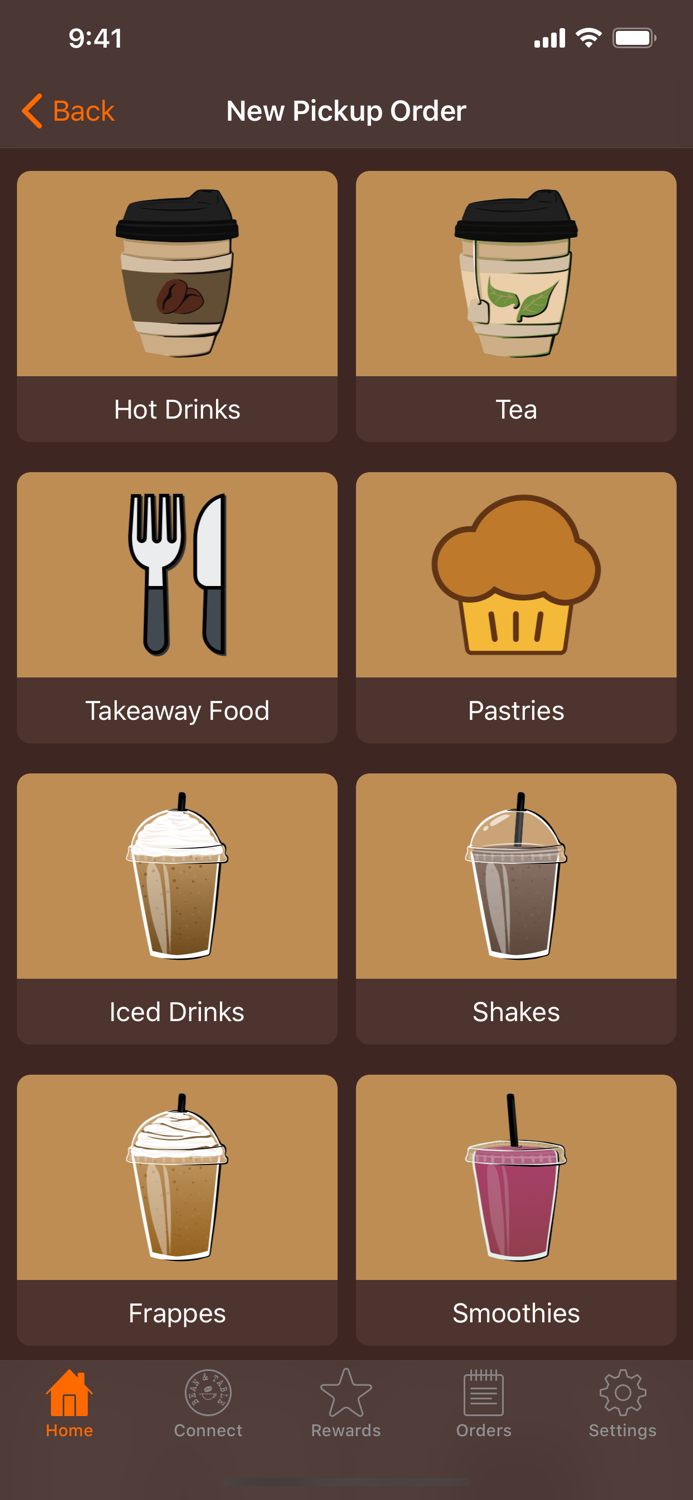Image resolution: width=693 pixels, height=1500 pixels.
Task: Browse Takeaway Food items
Action: point(177,607)
